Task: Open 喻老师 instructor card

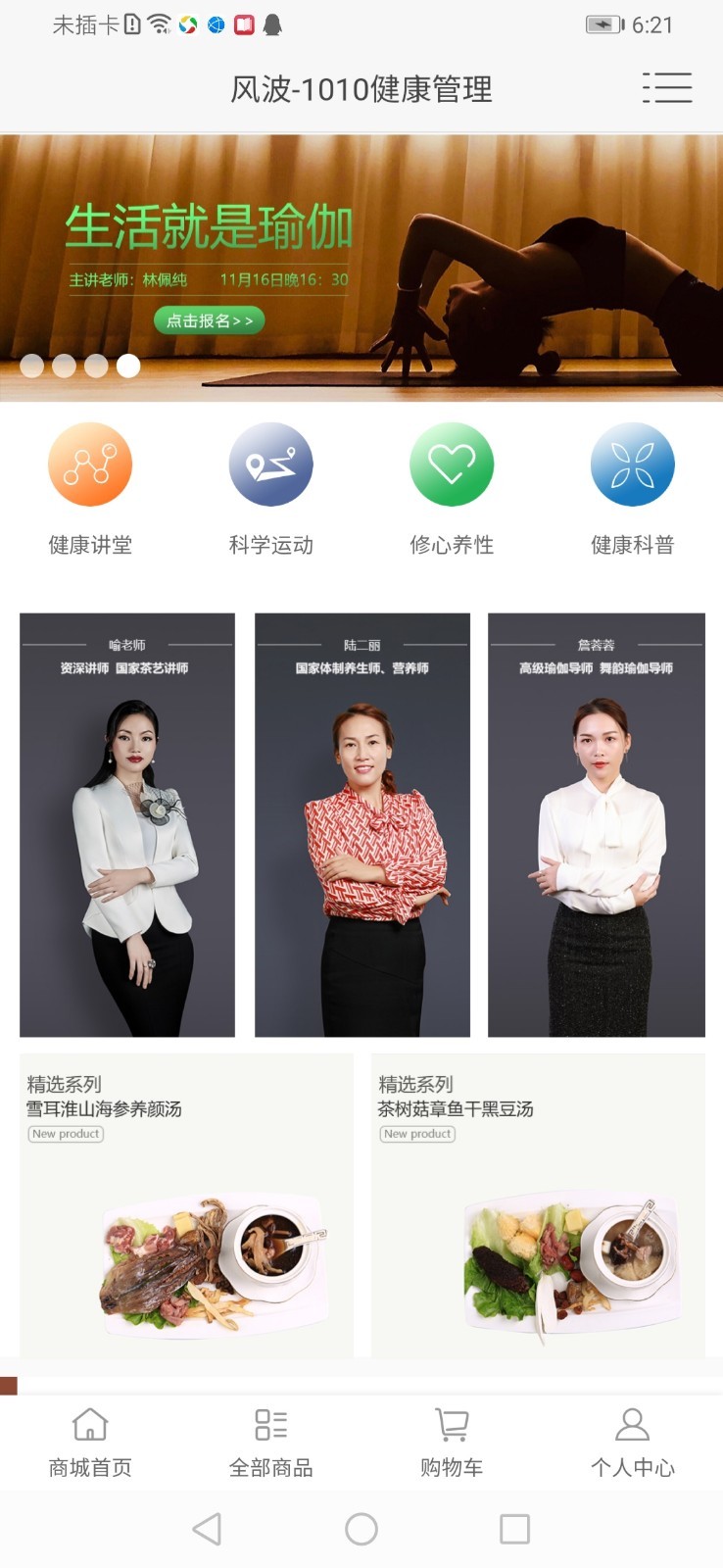Action: pos(127,824)
